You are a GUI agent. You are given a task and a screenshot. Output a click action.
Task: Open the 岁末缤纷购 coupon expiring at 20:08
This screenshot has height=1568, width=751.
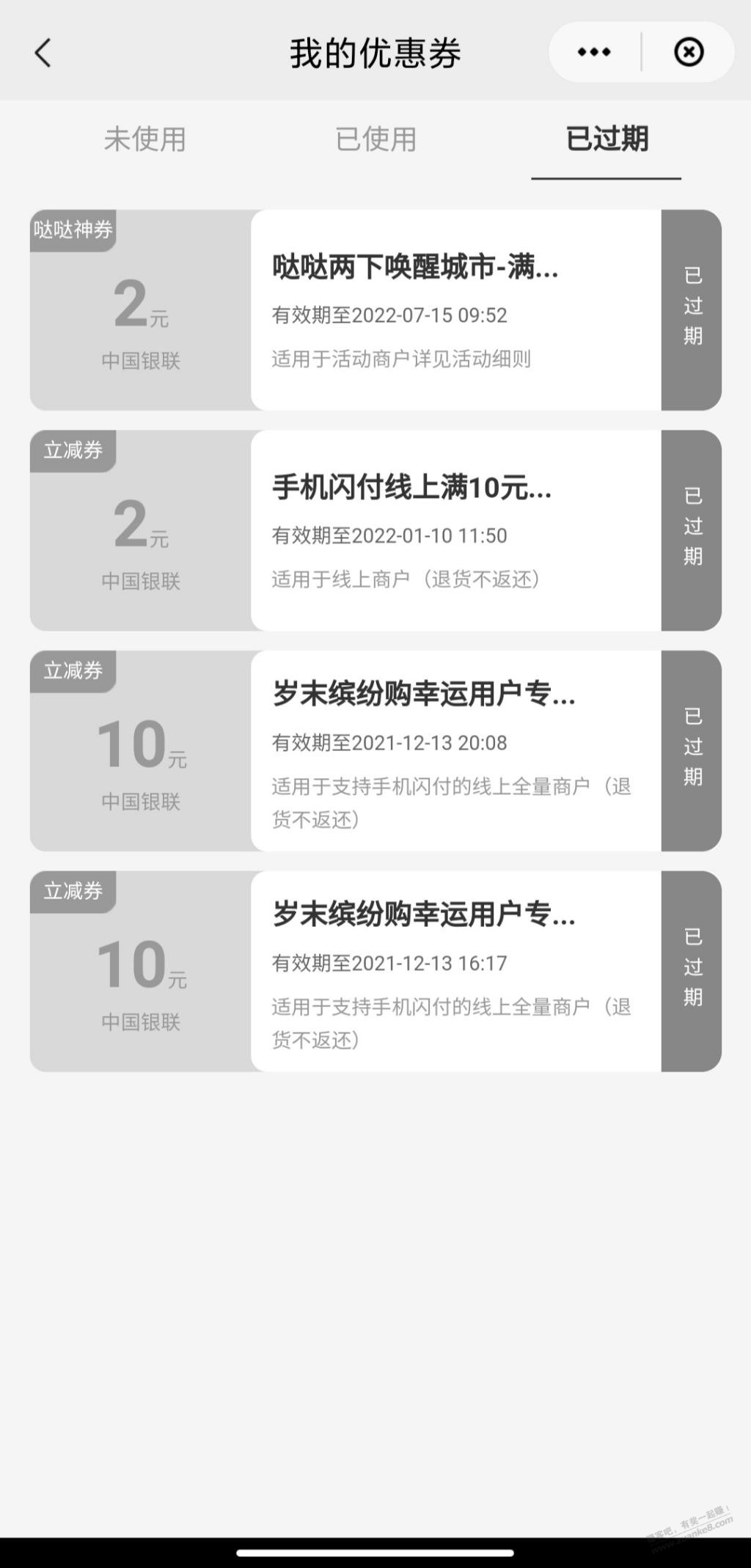[375, 751]
